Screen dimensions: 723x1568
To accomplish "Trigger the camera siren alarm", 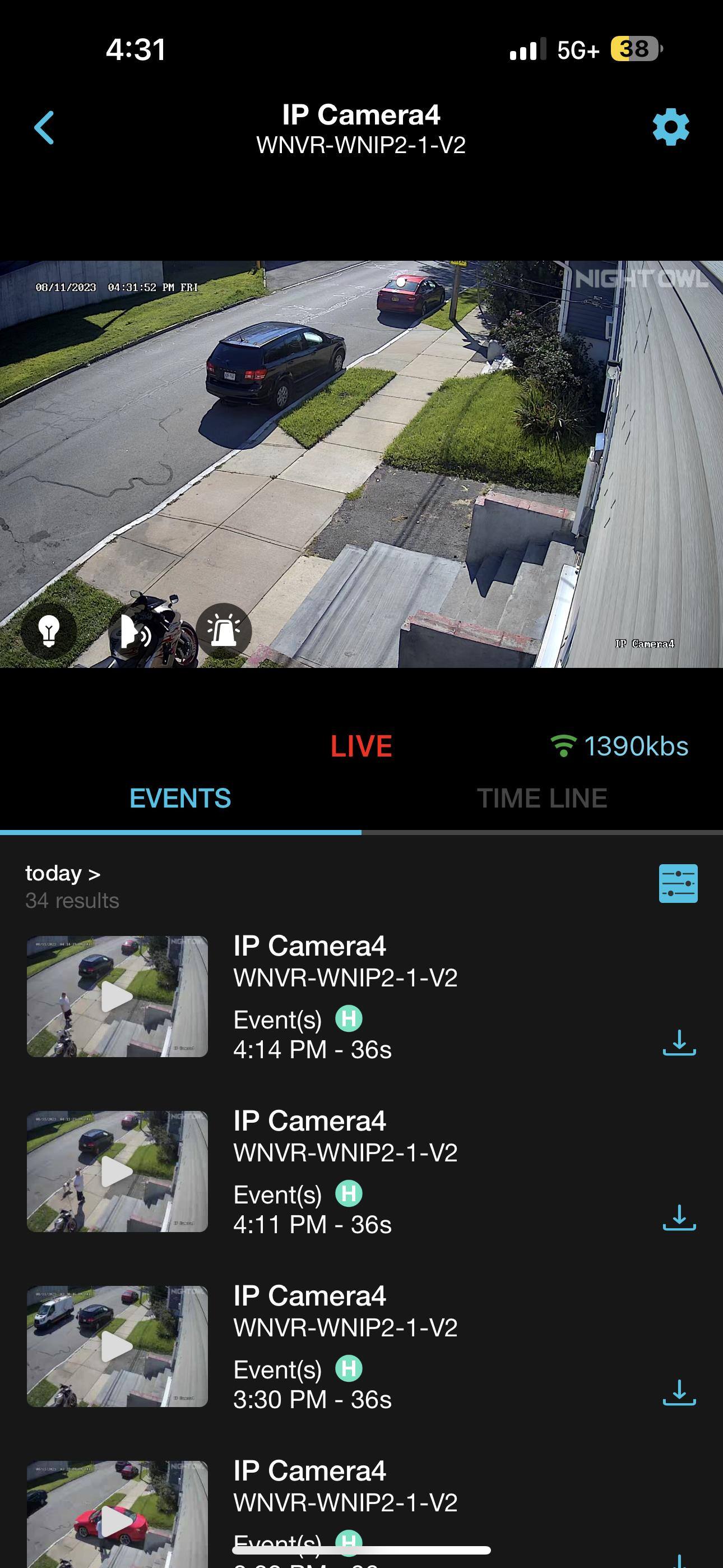I will point(224,630).
